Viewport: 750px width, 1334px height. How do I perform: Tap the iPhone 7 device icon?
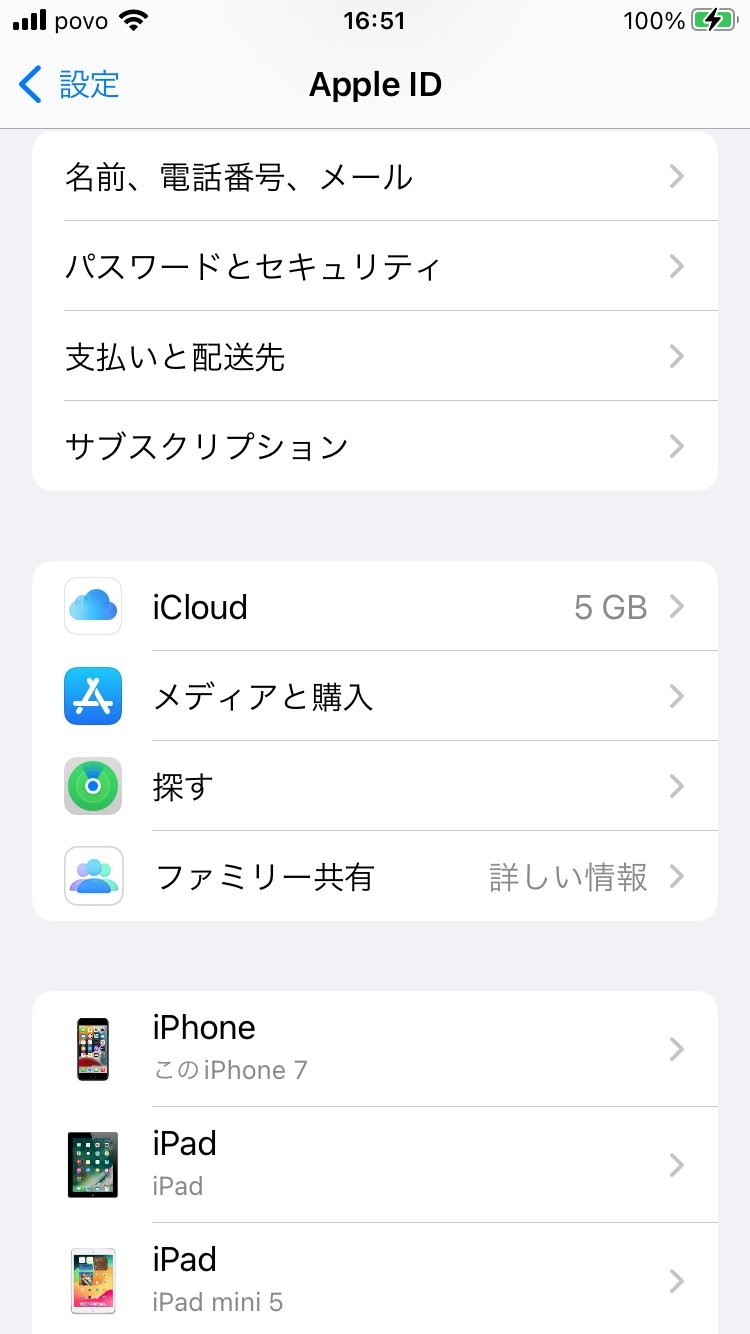click(92, 1049)
